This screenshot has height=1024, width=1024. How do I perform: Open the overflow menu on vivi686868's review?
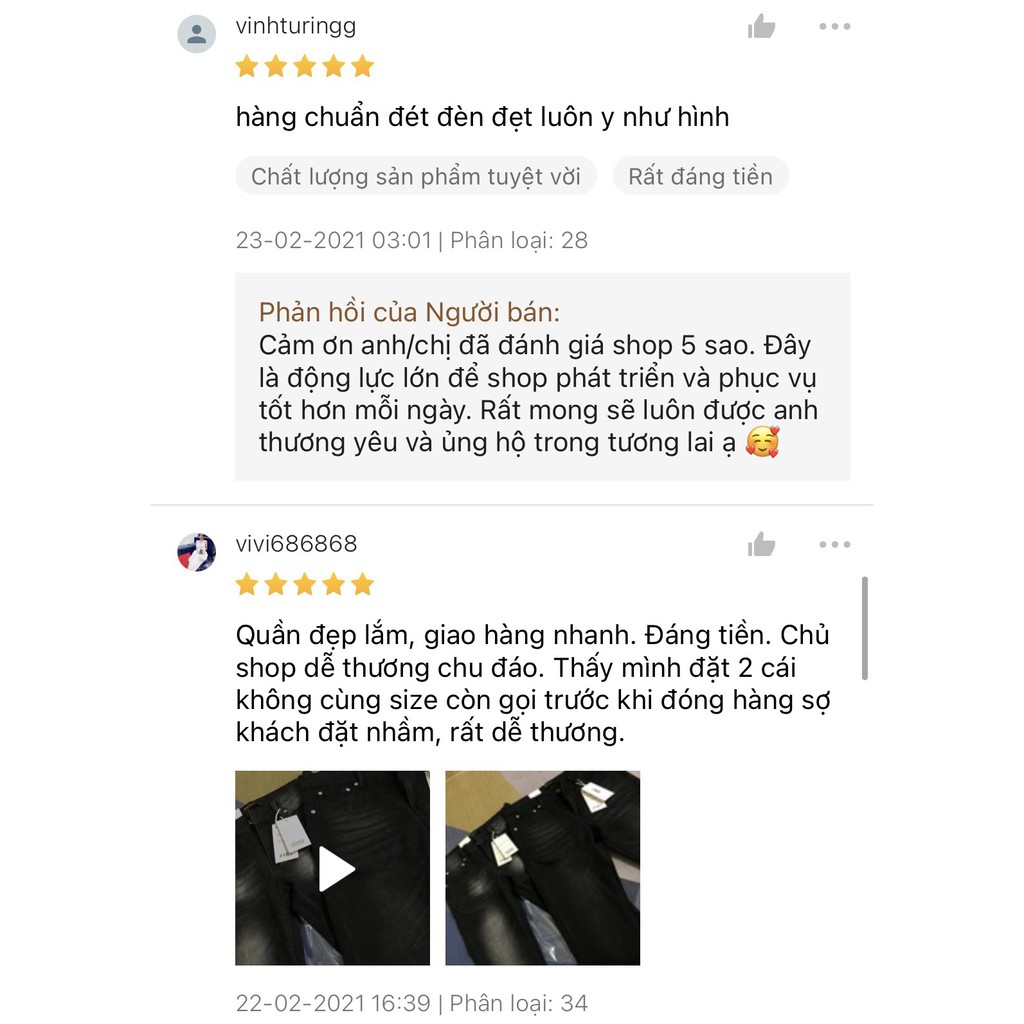[x=834, y=545]
